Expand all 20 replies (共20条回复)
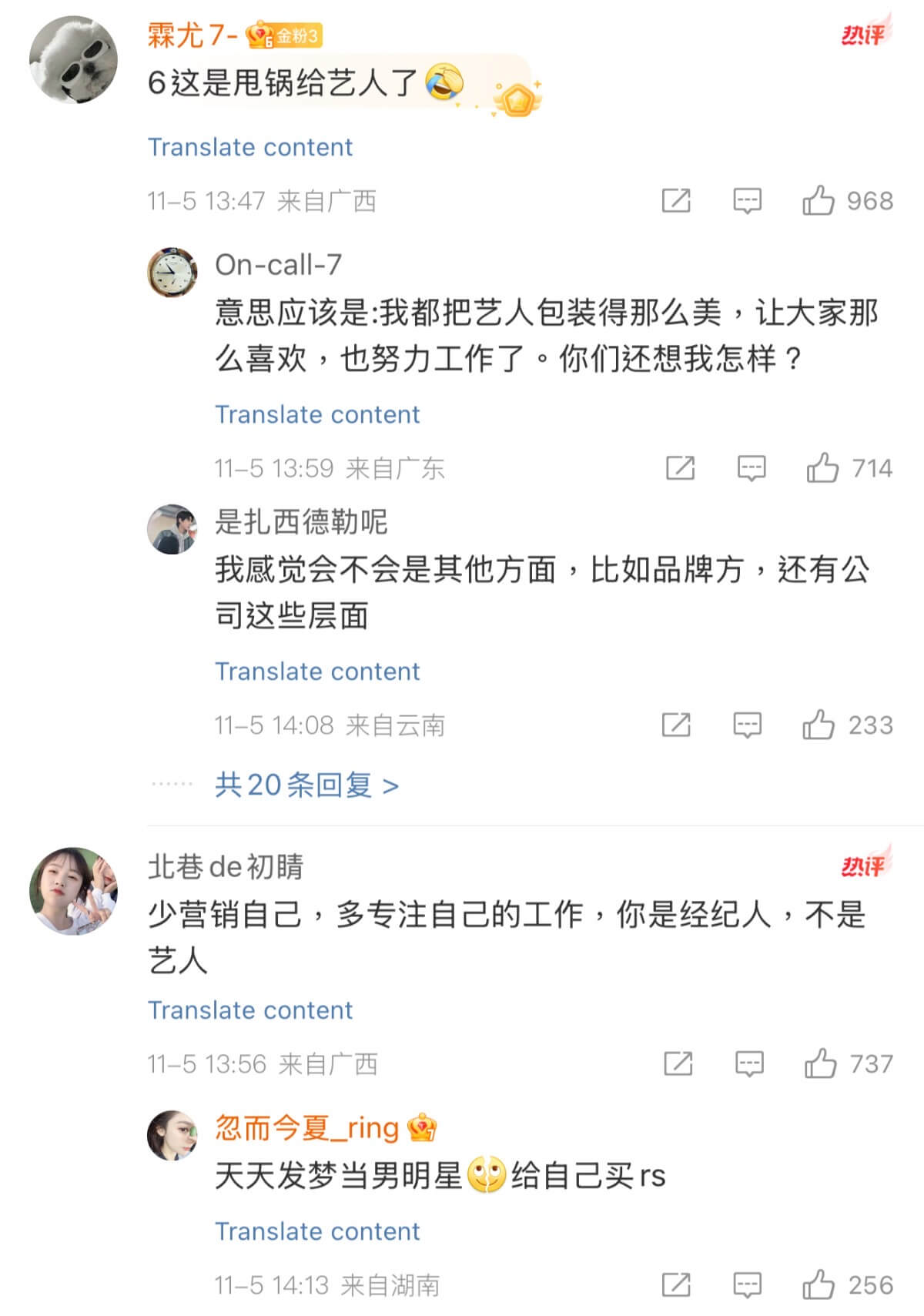The width and height of the screenshot is (924, 1316). pos(306,785)
